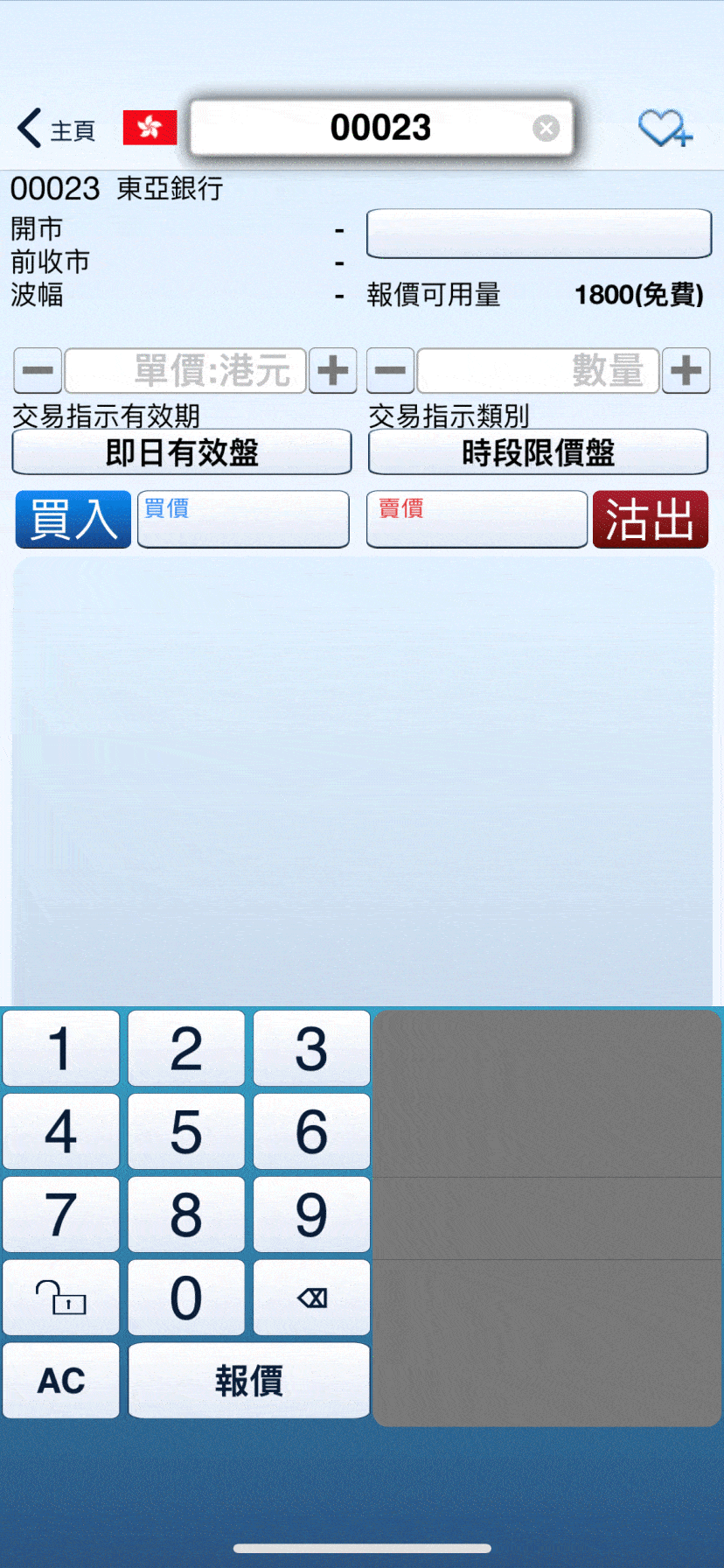
Task: Tap the 數量 quantity field
Action: (538, 370)
